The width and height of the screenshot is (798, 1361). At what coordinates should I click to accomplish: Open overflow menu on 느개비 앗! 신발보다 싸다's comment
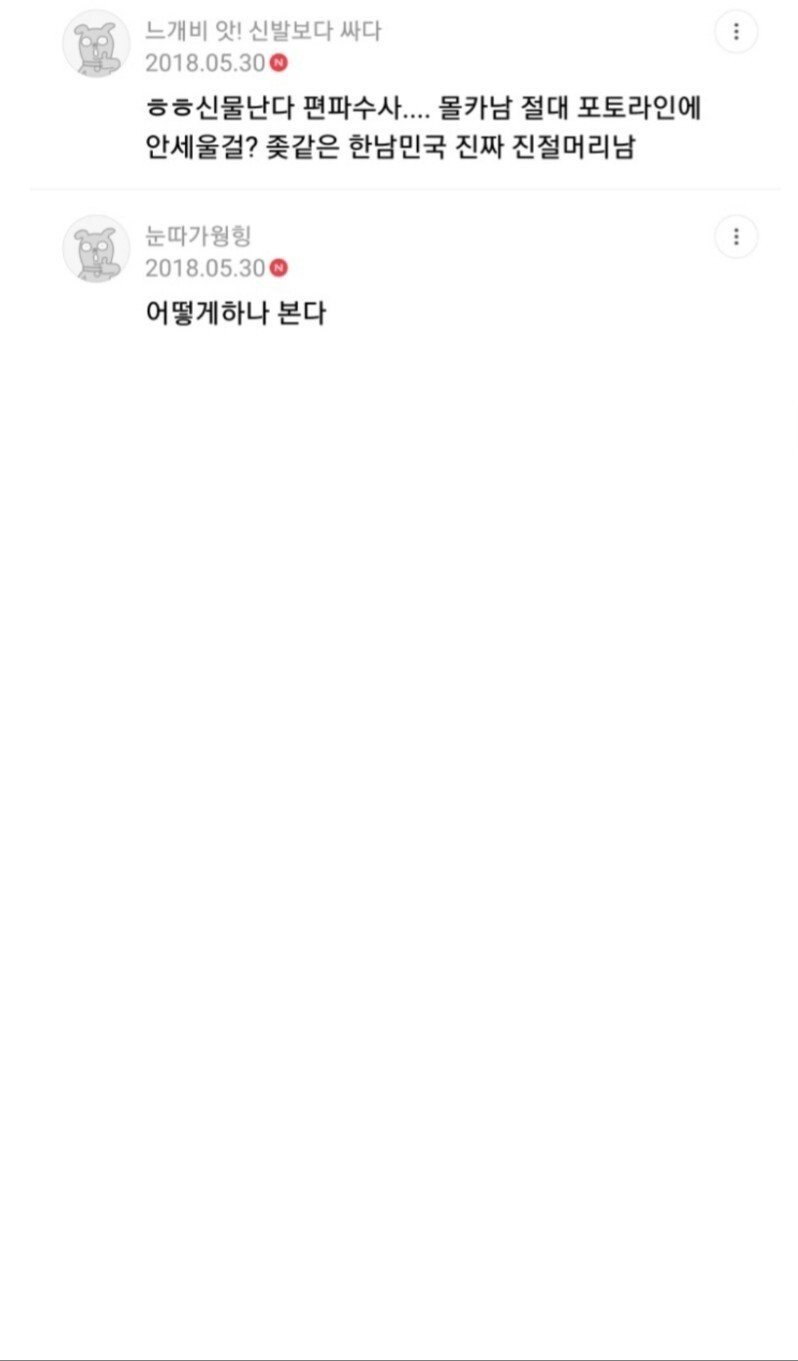[x=736, y=32]
